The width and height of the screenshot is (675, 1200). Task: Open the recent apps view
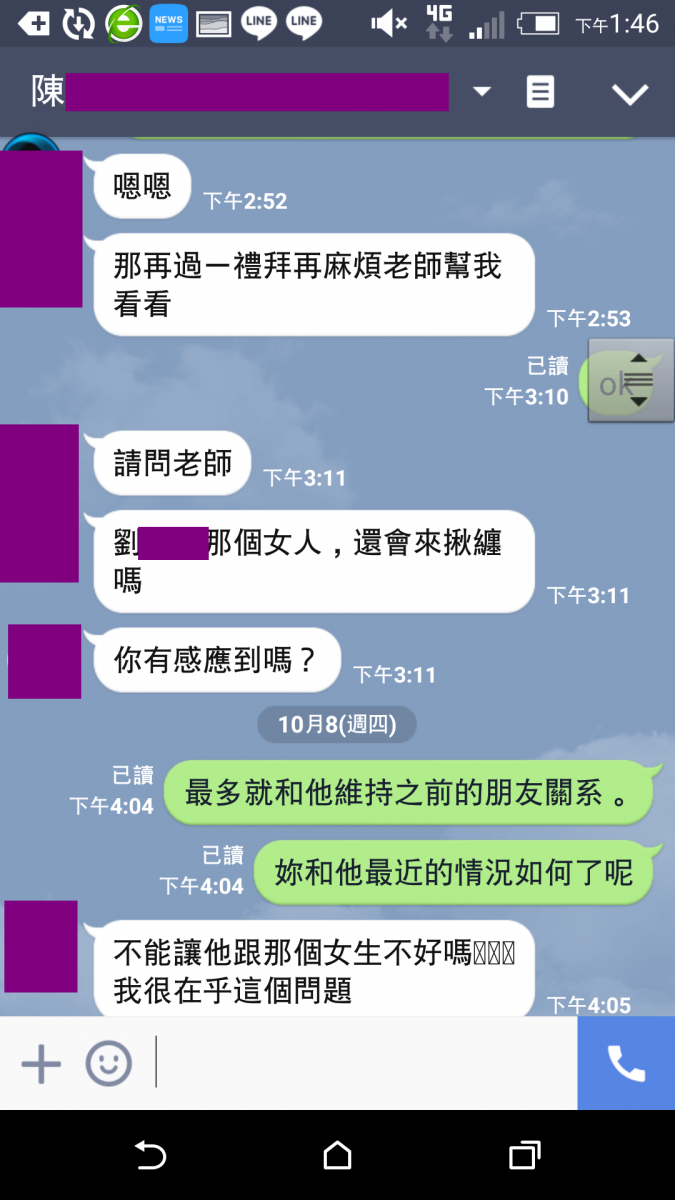point(524,1156)
